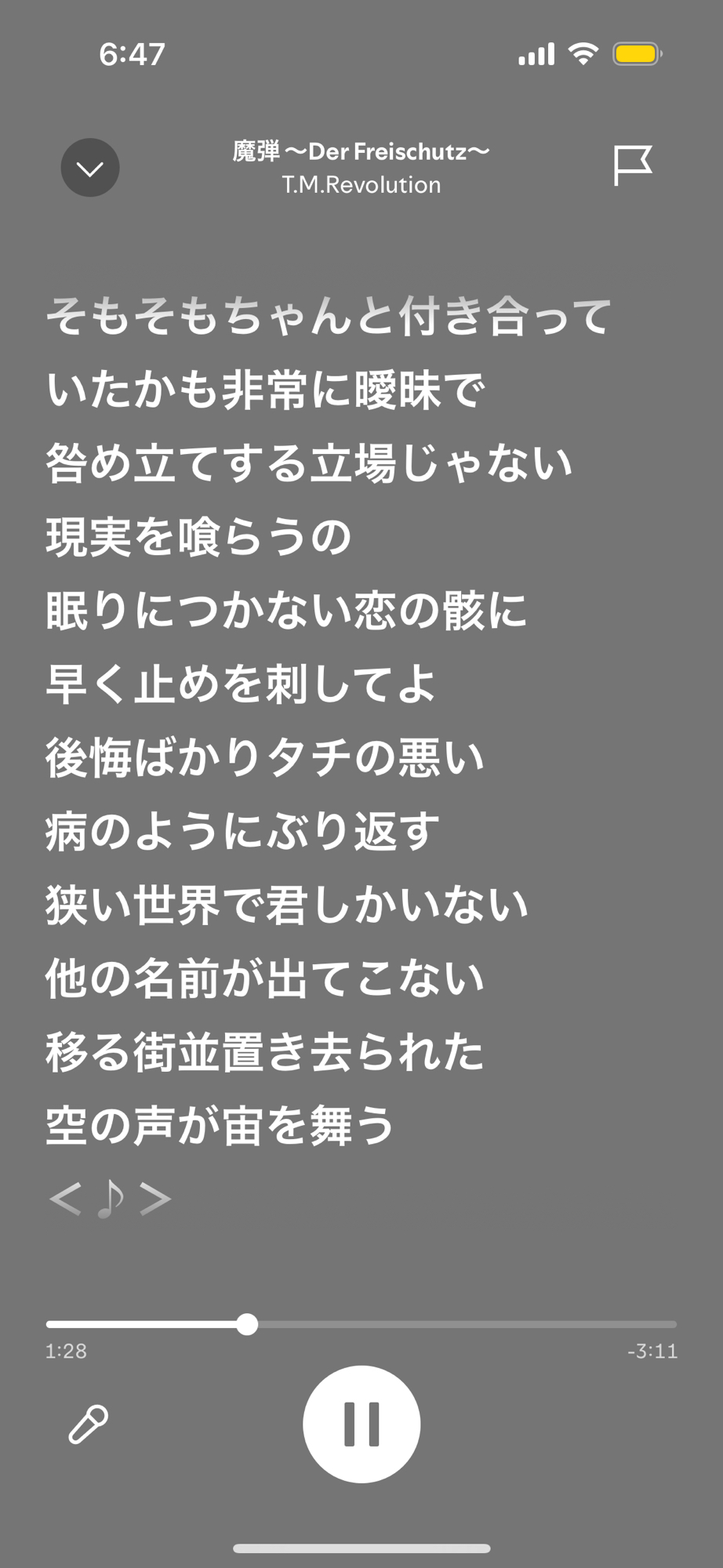Pause the song
Screen dimensions: 723x1568
coord(361,1424)
